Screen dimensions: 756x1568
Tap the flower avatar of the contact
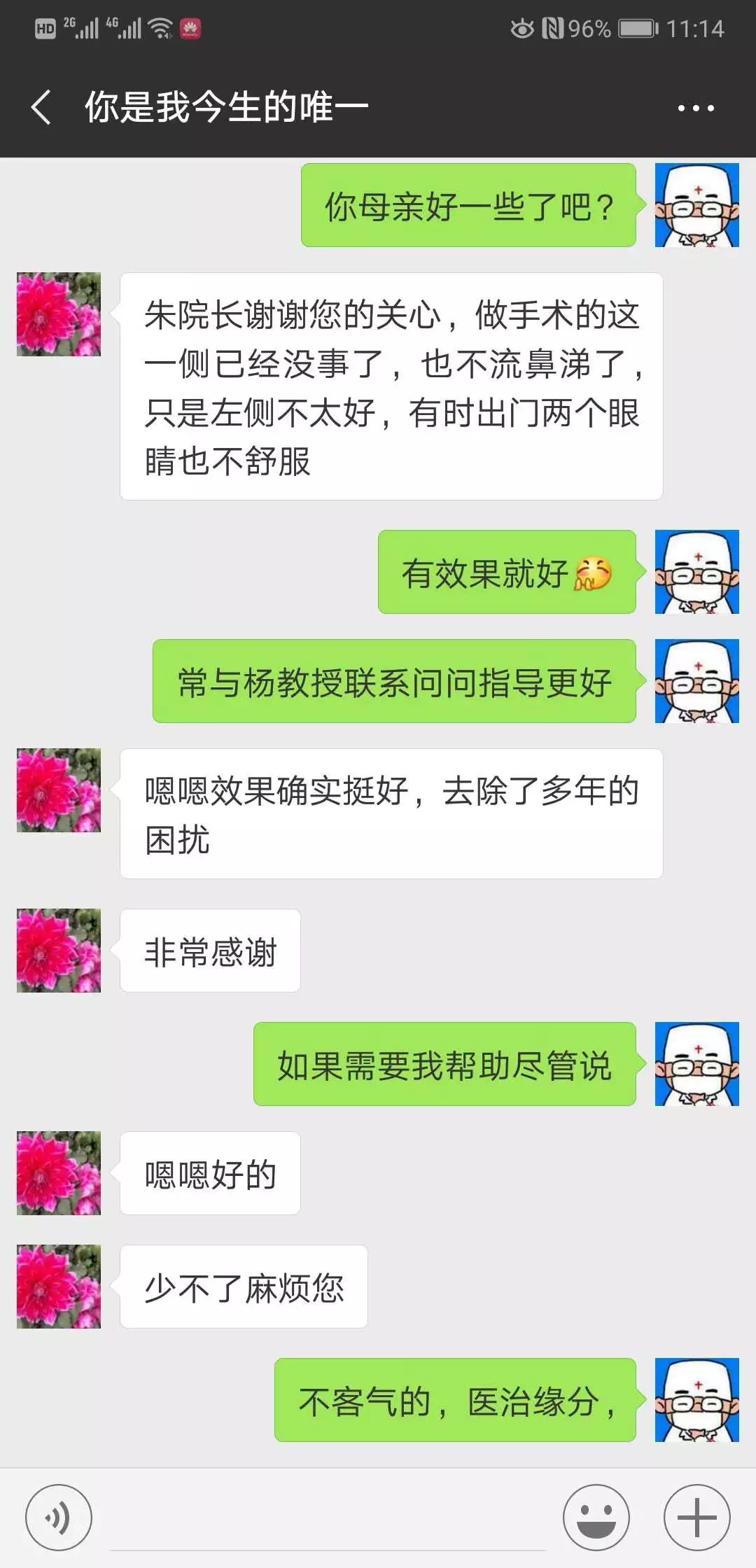(x=59, y=315)
